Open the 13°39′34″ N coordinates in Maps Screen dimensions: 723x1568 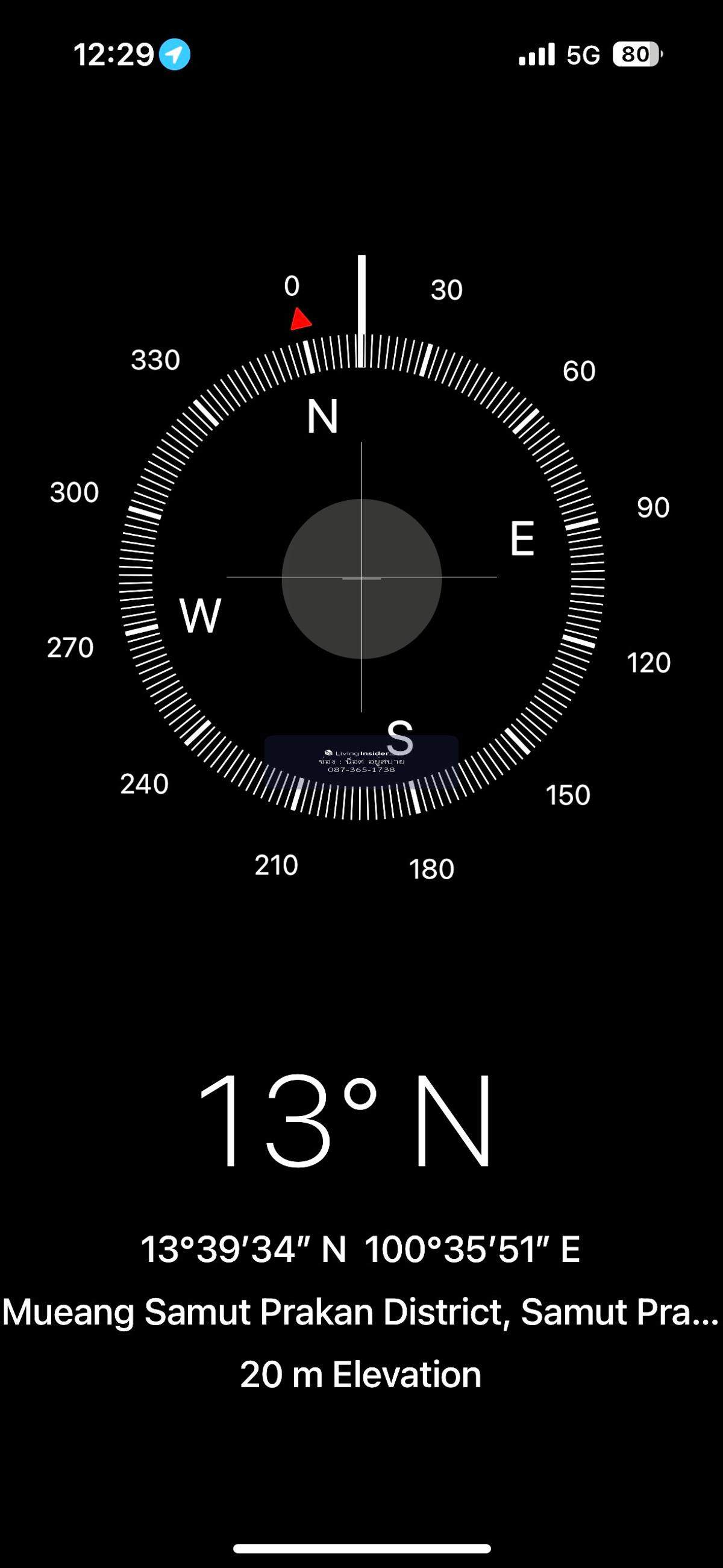(x=360, y=1250)
